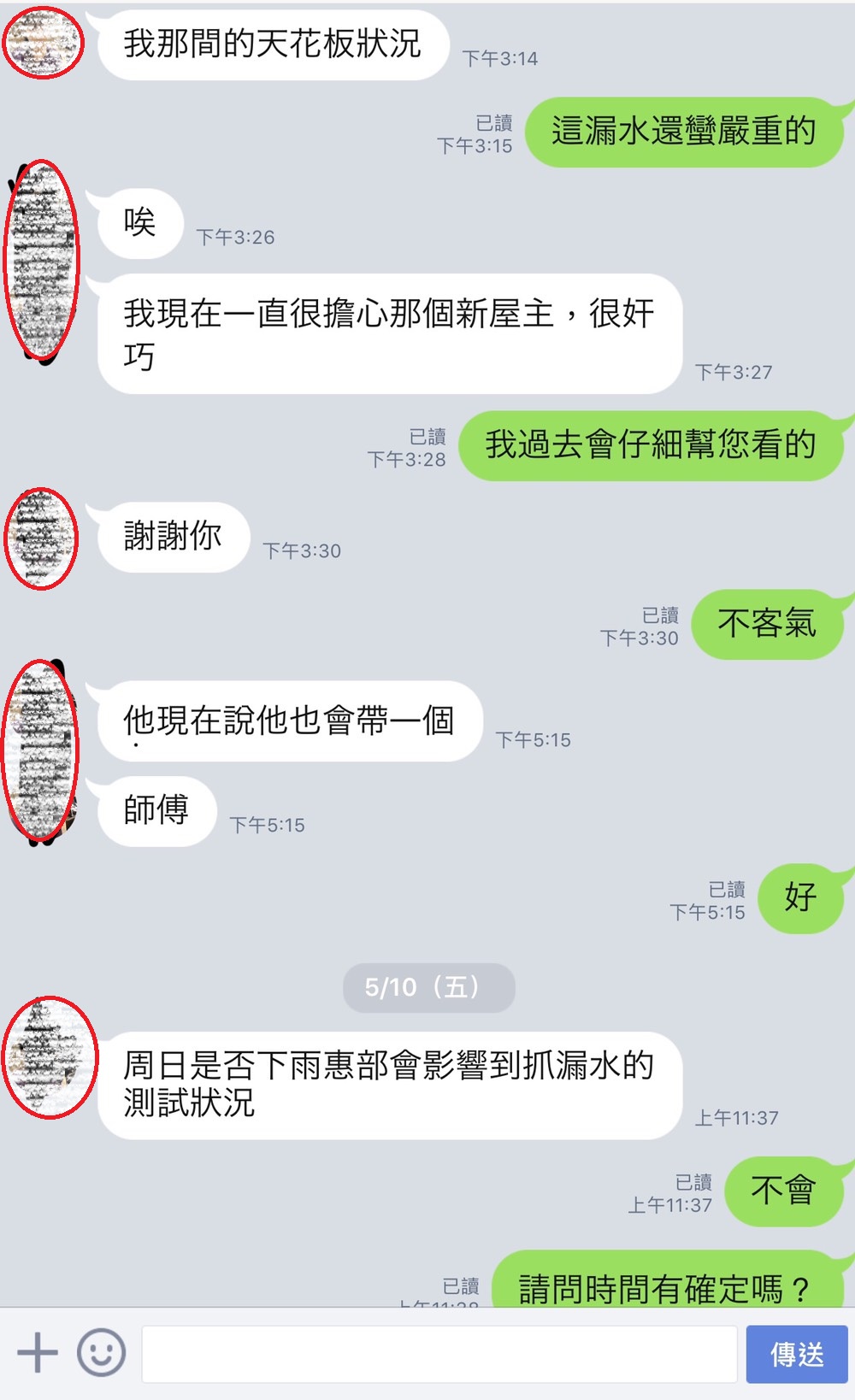Open the emoji sticker picker
The width and height of the screenshot is (855, 1400).
pos(102,1353)
